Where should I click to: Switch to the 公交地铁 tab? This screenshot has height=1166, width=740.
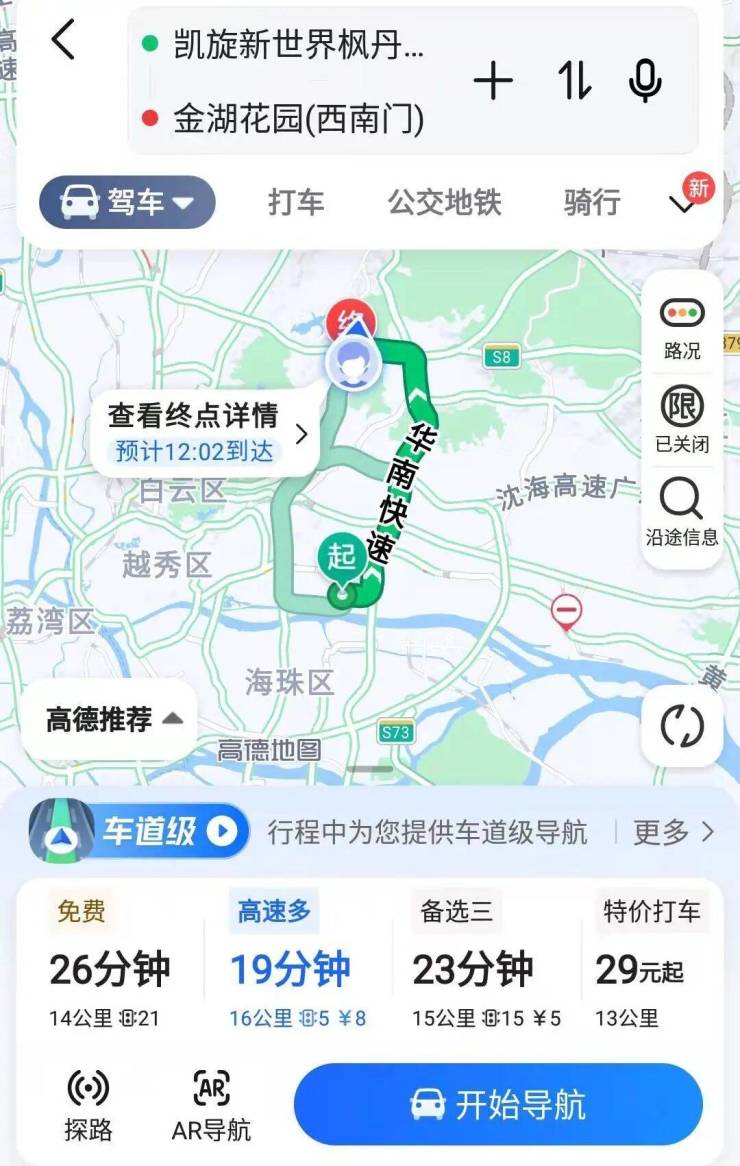pos(444,203)
